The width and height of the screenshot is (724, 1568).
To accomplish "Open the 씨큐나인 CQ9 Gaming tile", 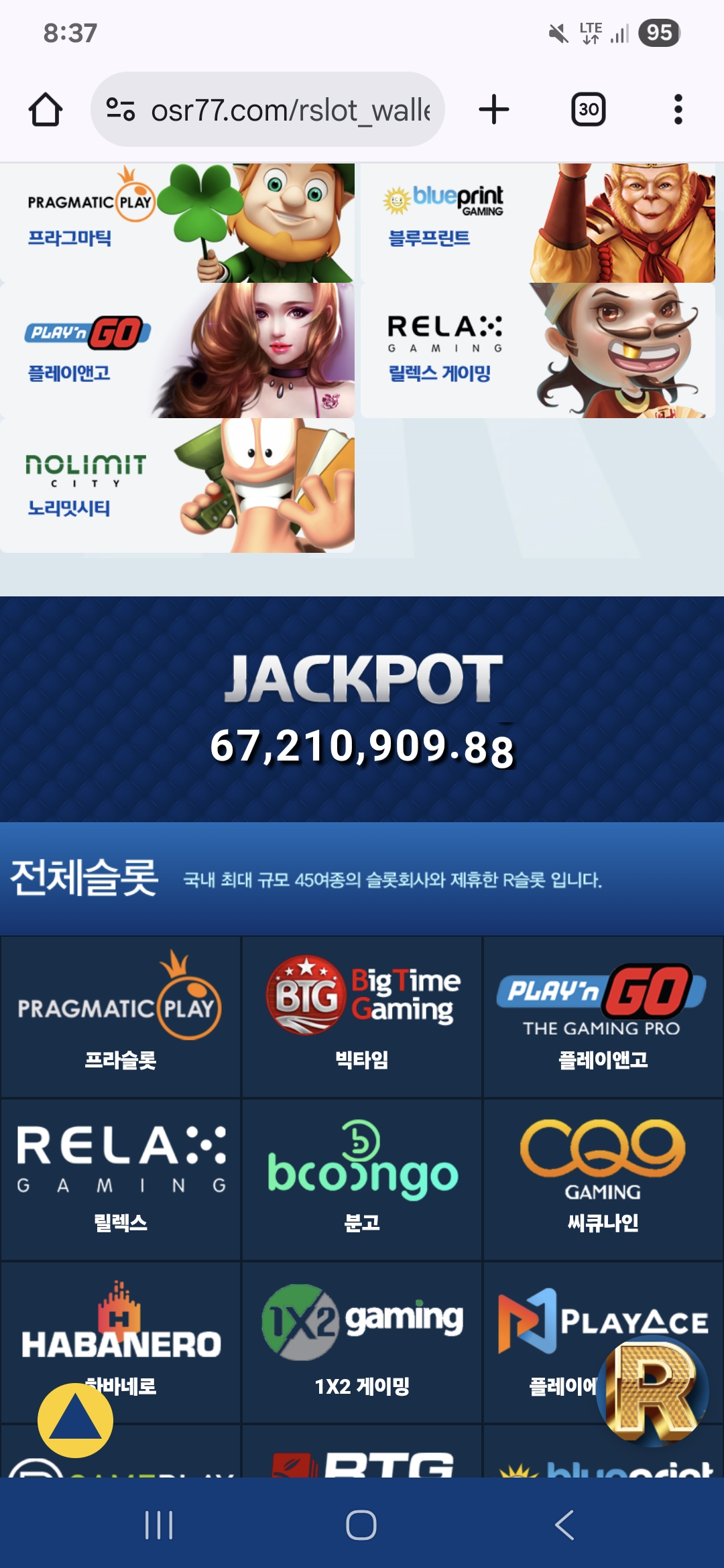I will coord(603,1179).
